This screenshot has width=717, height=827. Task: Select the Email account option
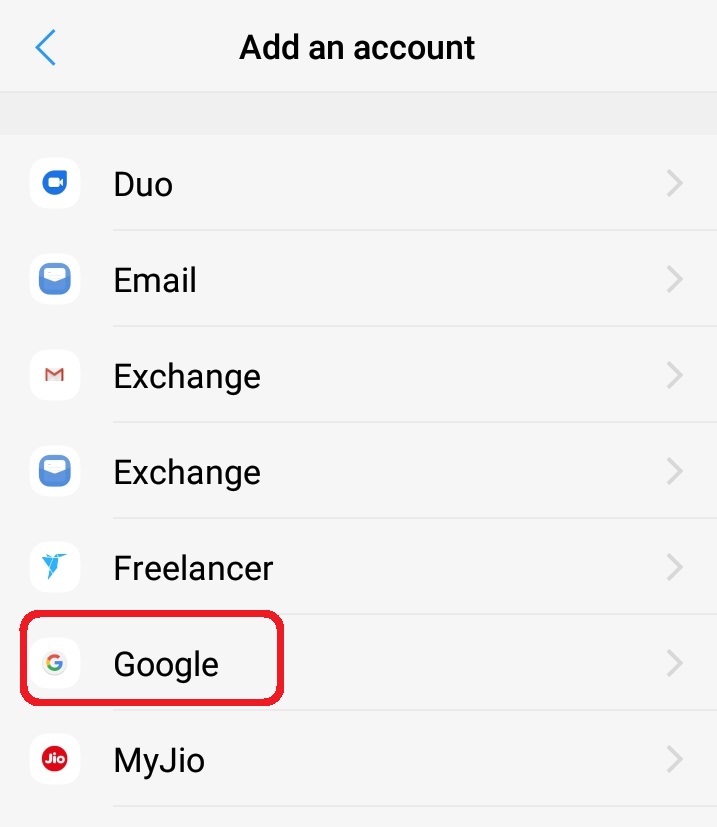tap(358, 280)
